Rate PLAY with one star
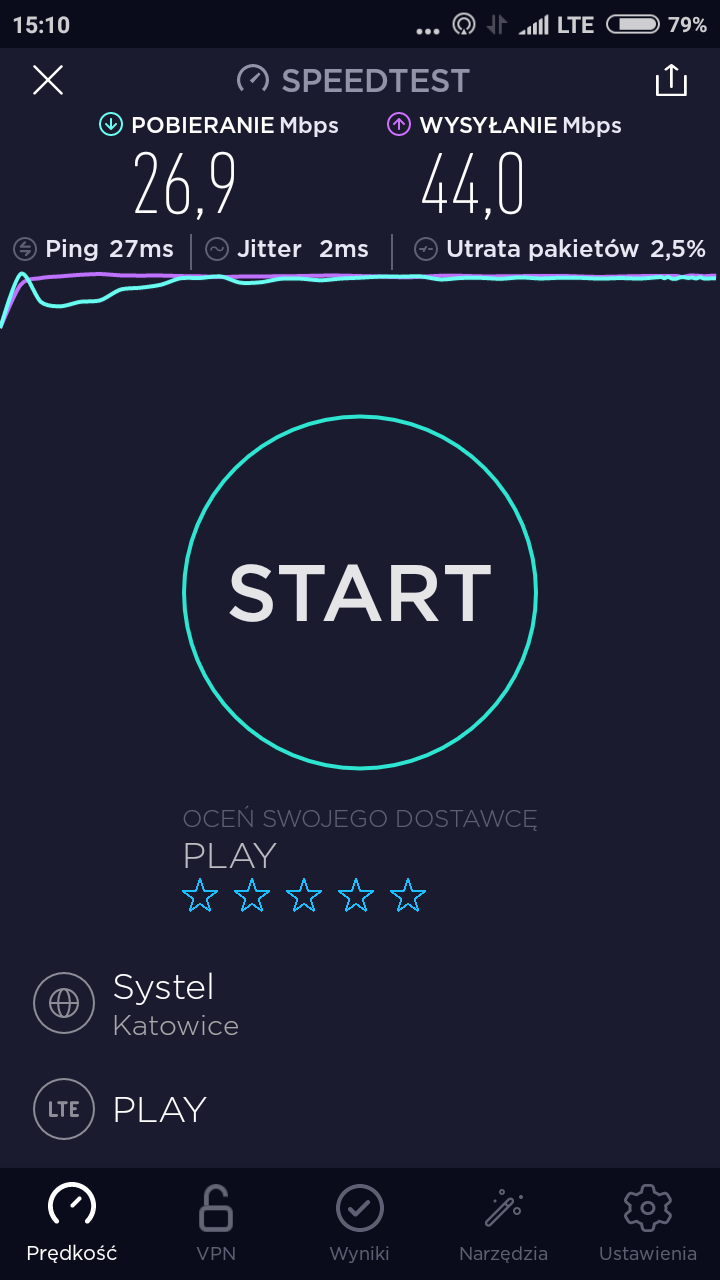This screenshot has width=720, height=1280. click(x=200, y=896)
